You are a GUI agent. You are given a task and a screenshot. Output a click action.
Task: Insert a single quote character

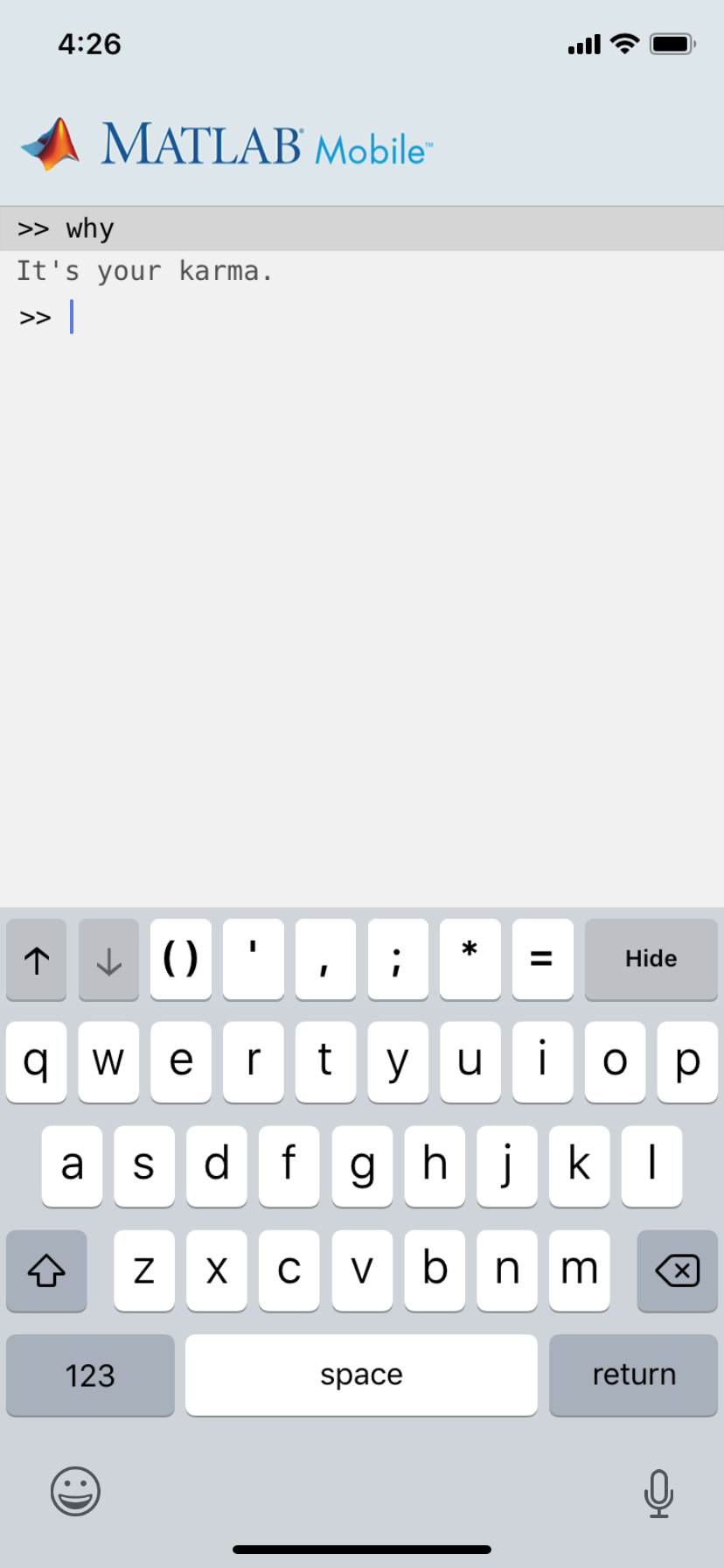254,959
